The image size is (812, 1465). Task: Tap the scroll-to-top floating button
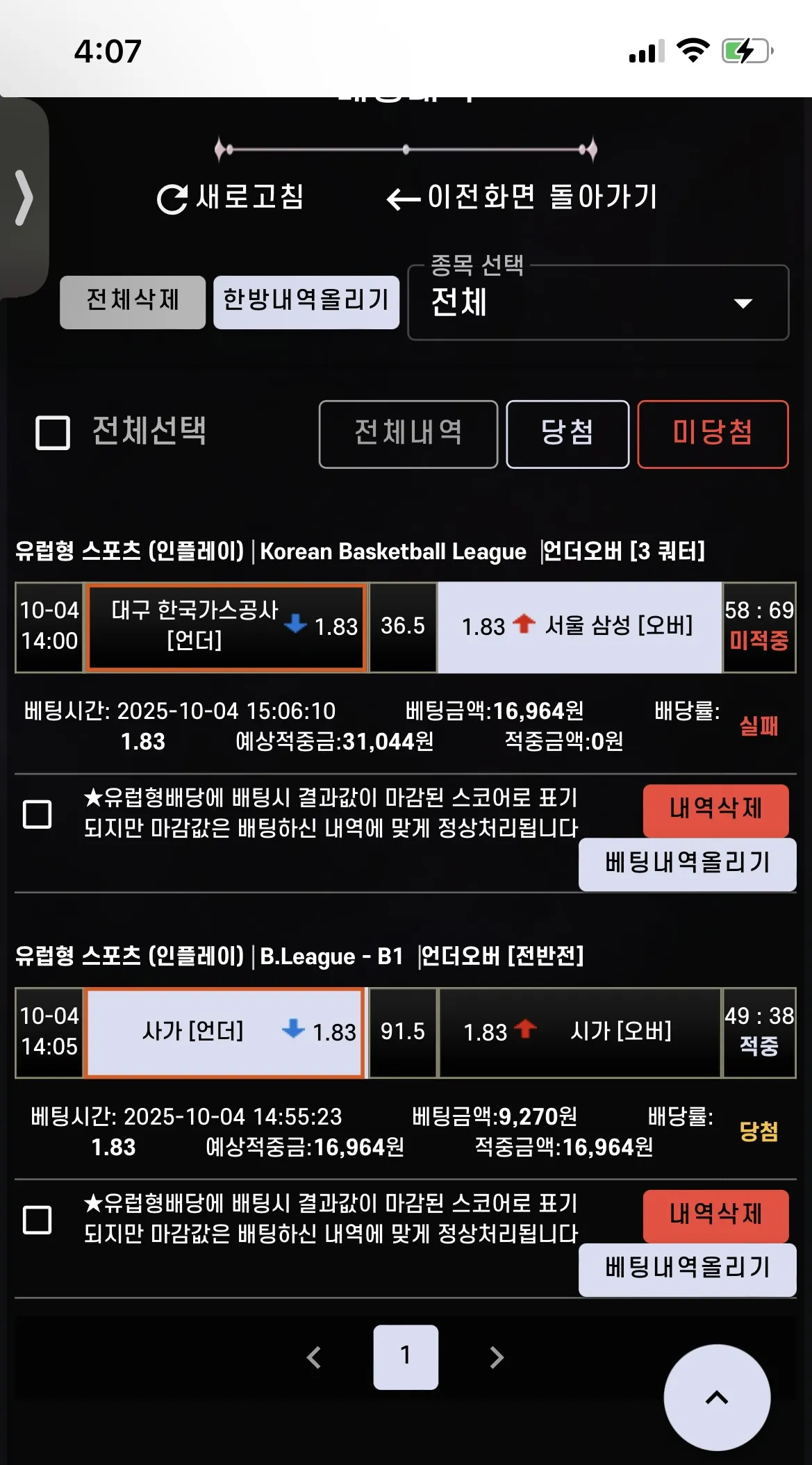pos(717,1398)
